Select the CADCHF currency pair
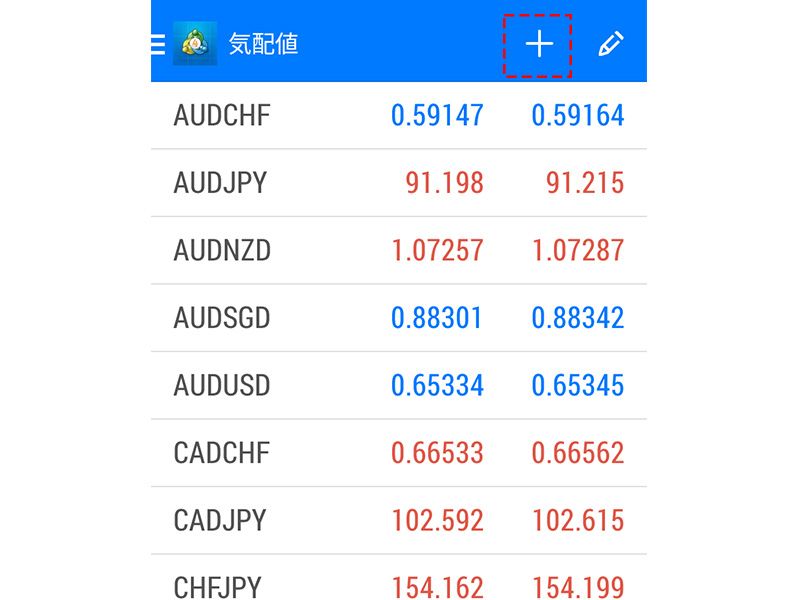800x600 pixels. click(222, 453)
